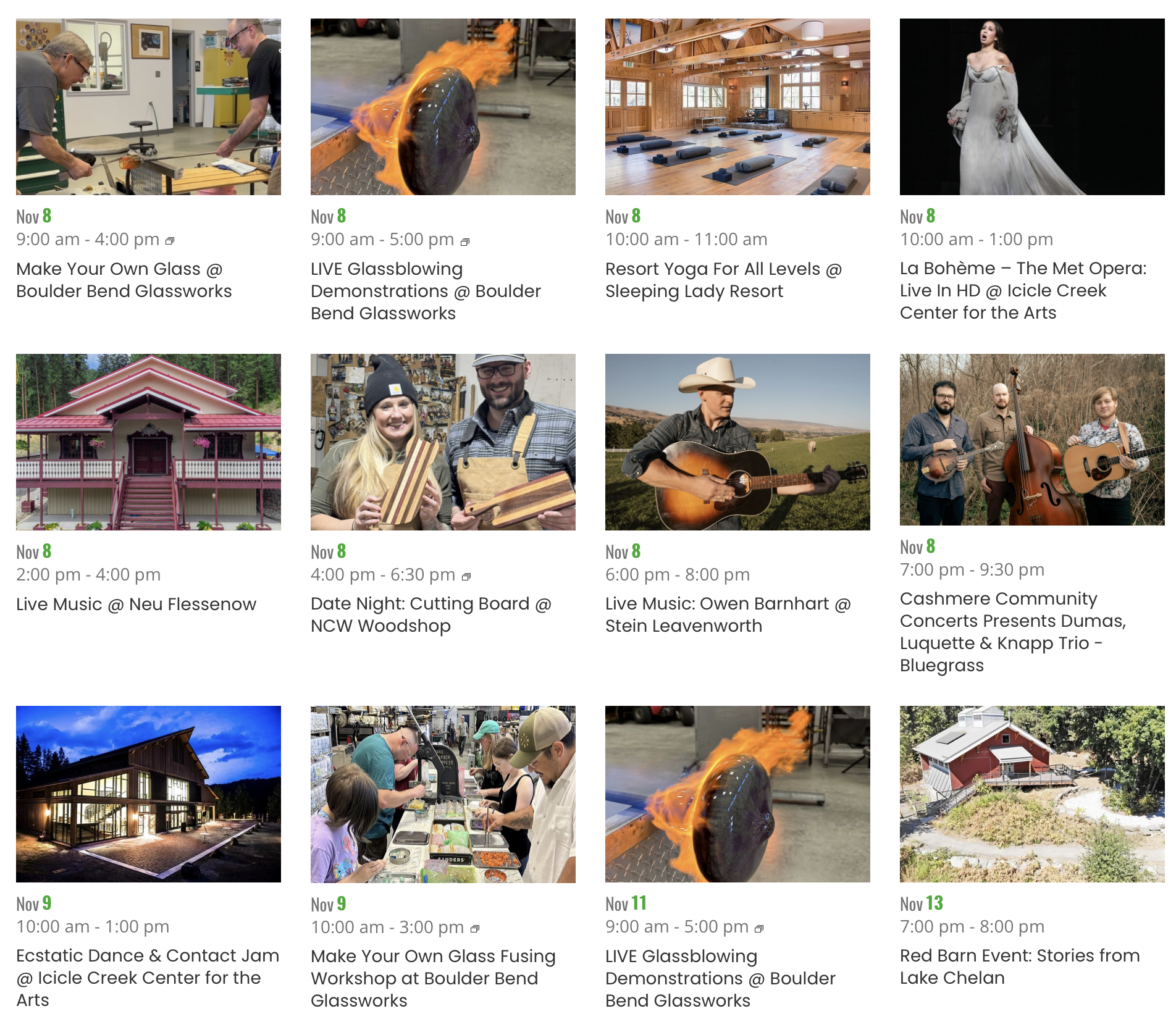Open La Bohème Met Opera event
This screenshot has height=1035, width=1176.
1023,291
